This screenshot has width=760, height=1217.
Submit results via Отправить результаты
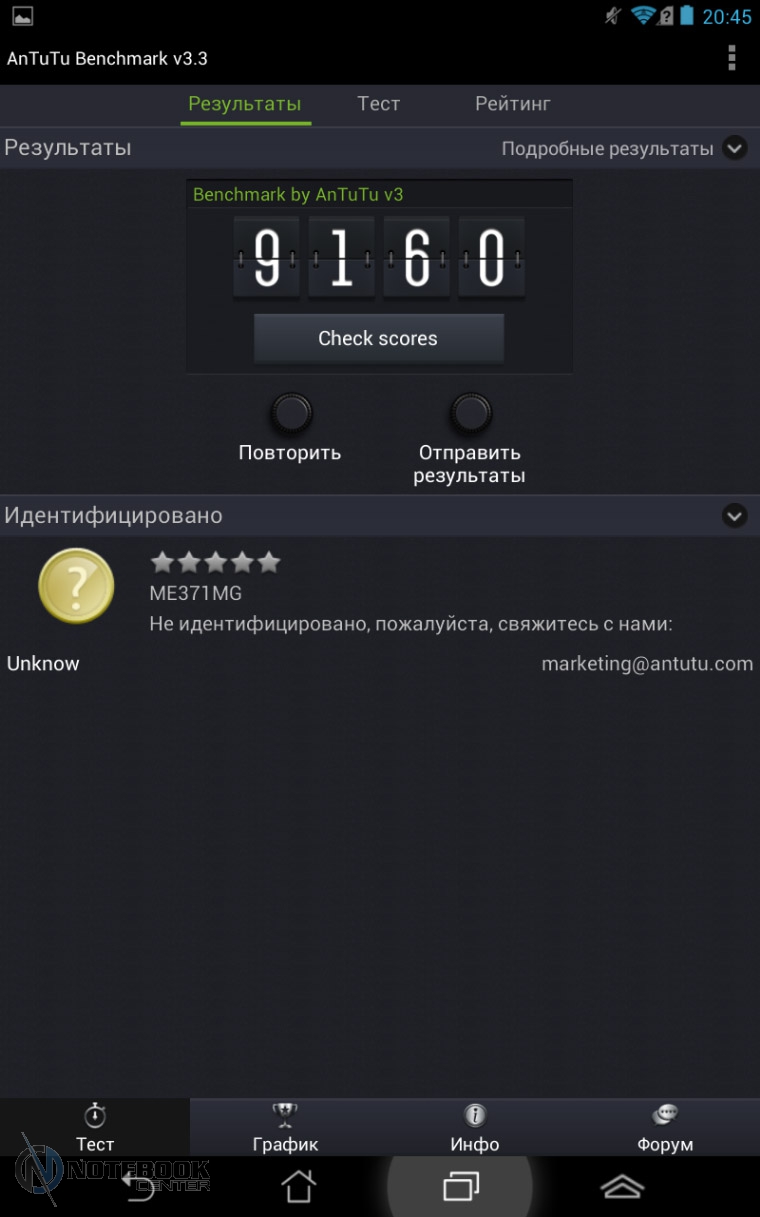(470, 413)
